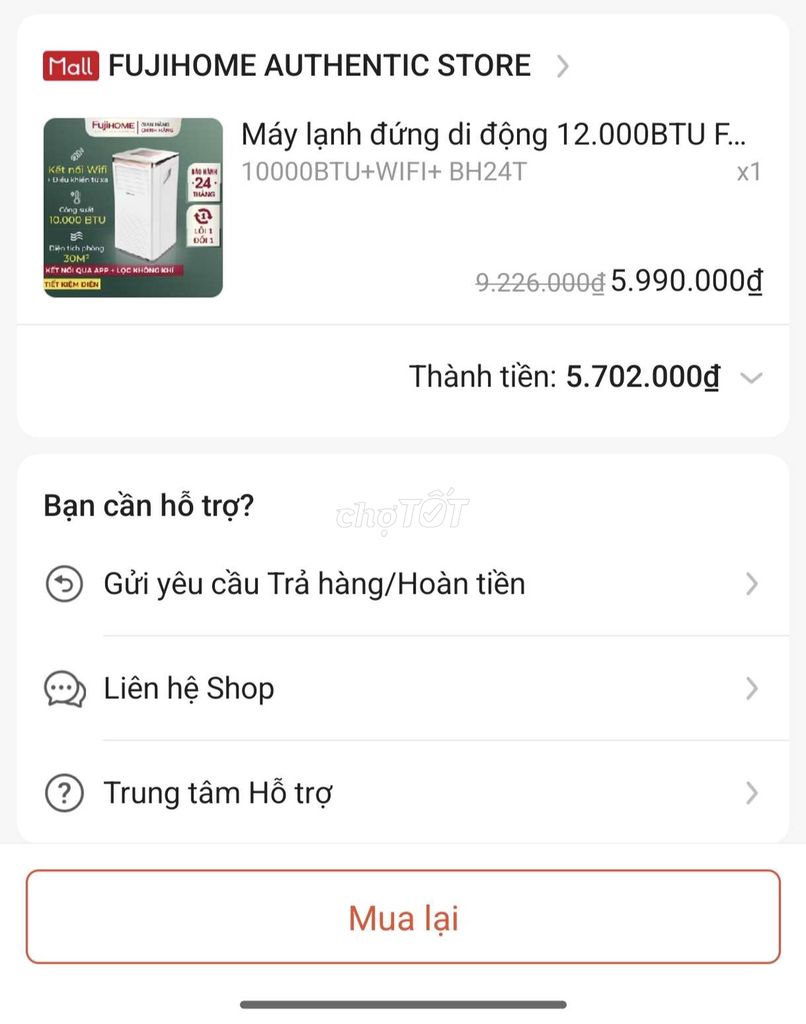The height and width of the screenshot is (1024, 806).
Task: Click the circular return arrow icon
Action: pyautogui.click(x=63, y=584)
